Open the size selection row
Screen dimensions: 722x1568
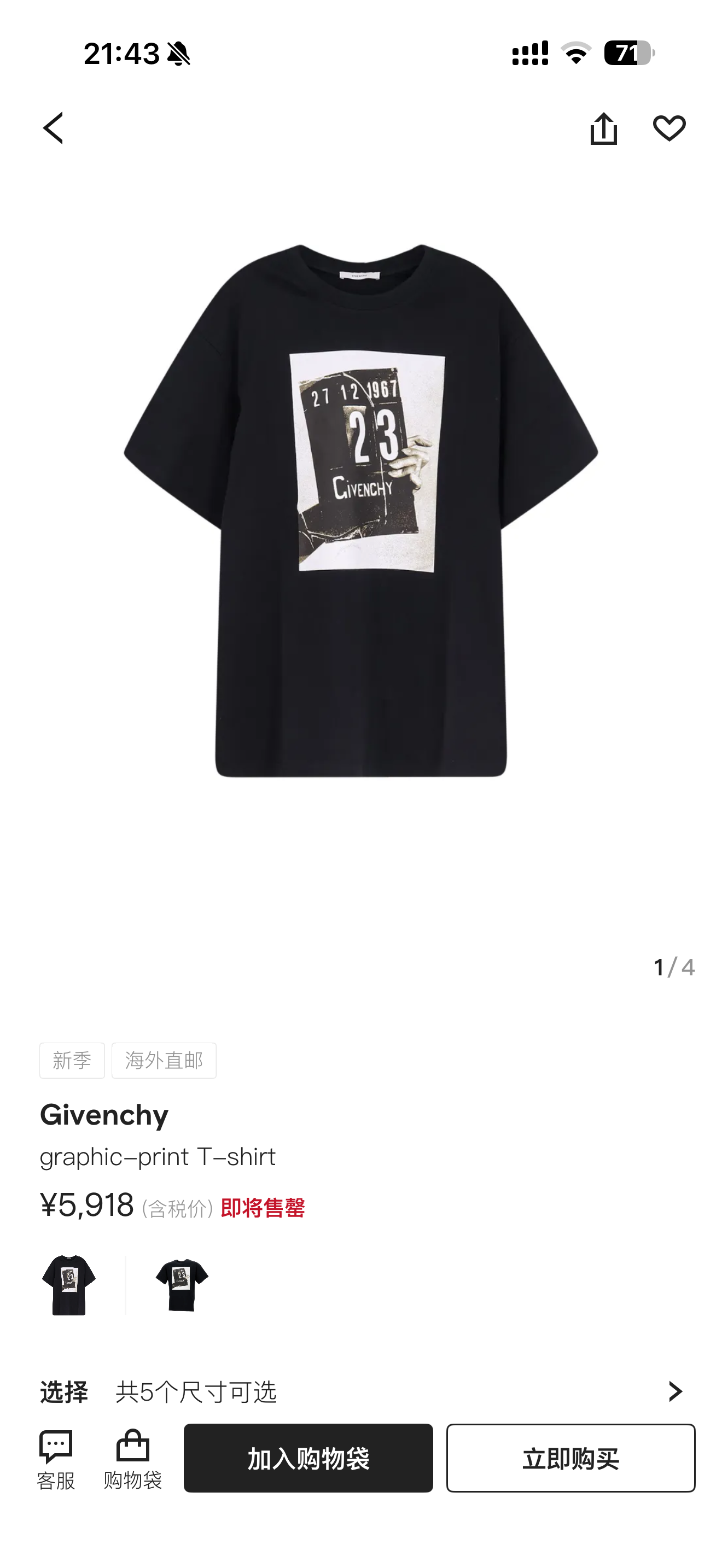tap(361, 1391)
